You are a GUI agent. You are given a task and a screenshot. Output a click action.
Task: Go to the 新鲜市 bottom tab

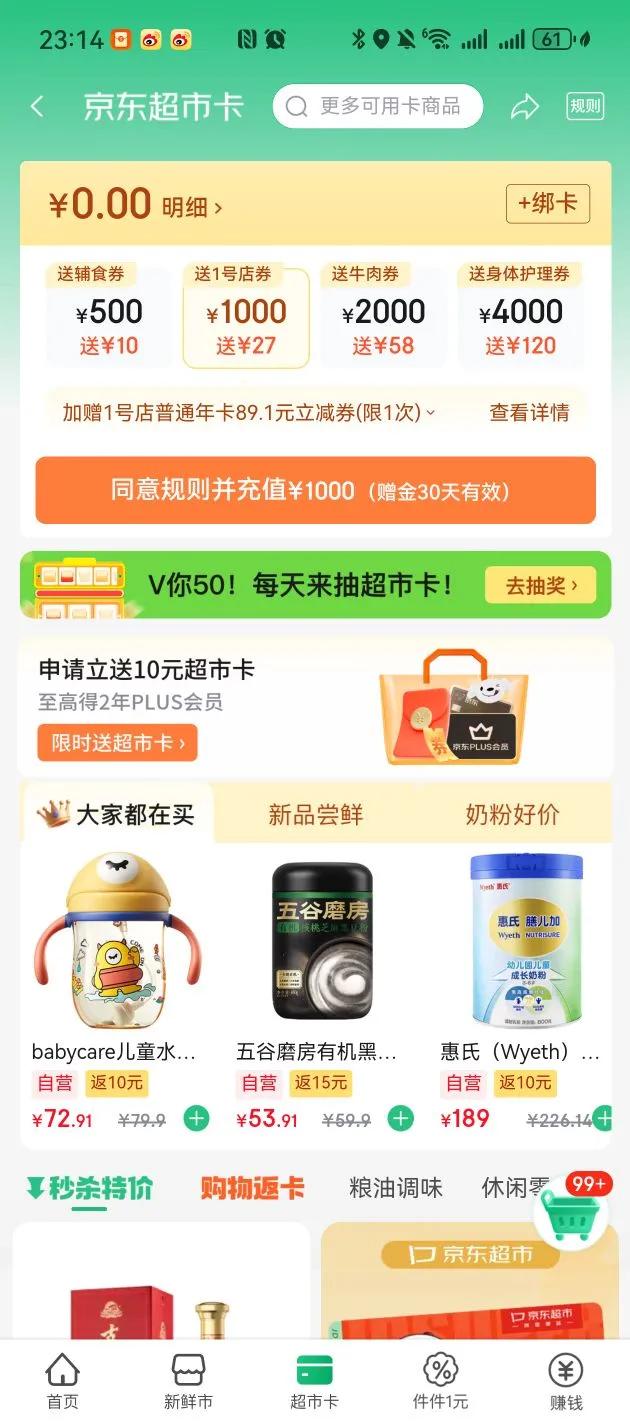point(188,1380)
